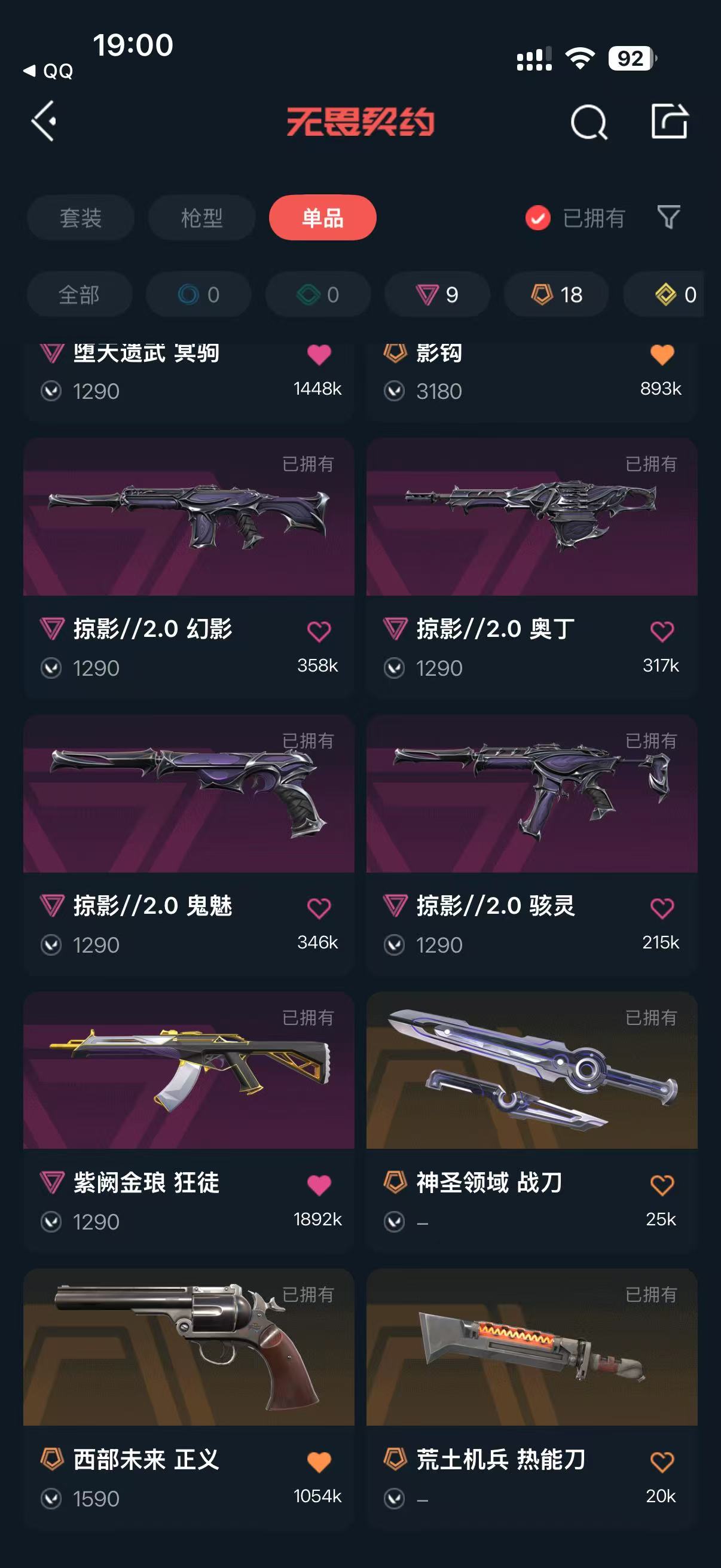
Task: Open the funnel filter icon
Action: pyautogui.click(x=668, y=217)
